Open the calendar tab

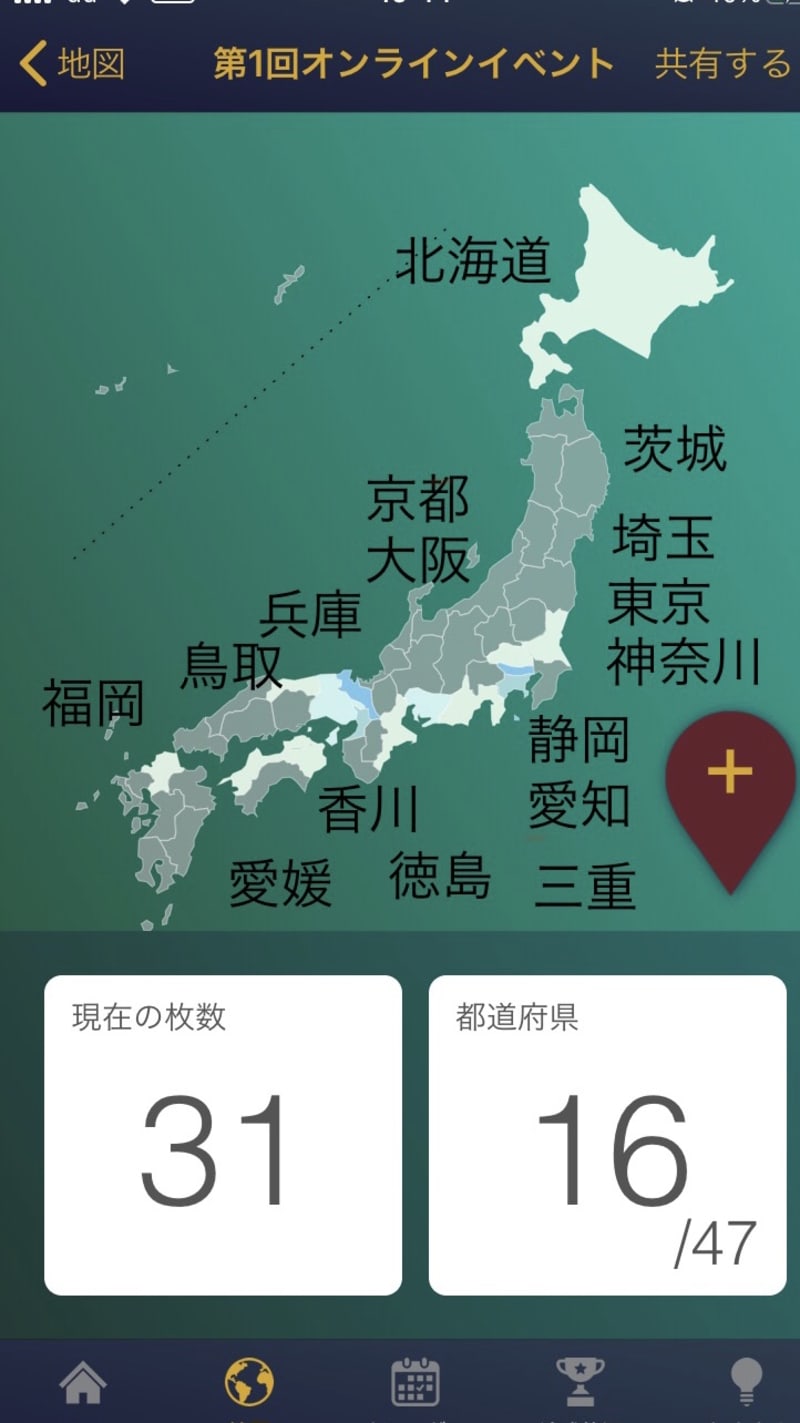coord(415,1383)
